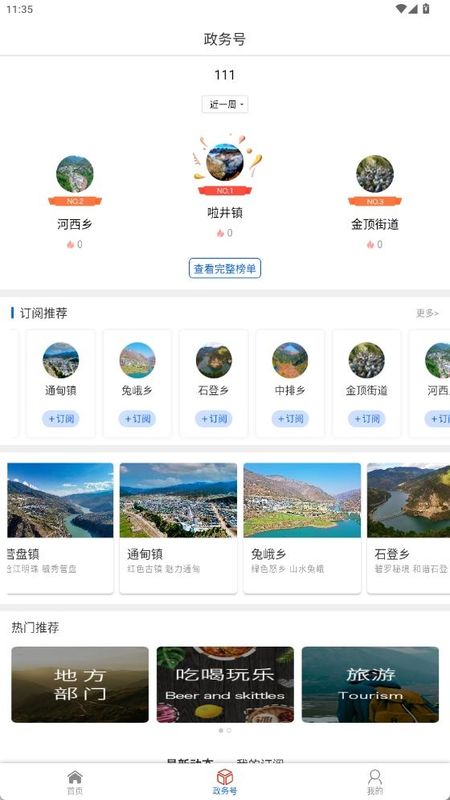Tap 更多 to see more subscription recommendations
Image resolution: width=450 pixels, height=800 pixels.
(427, 313)
